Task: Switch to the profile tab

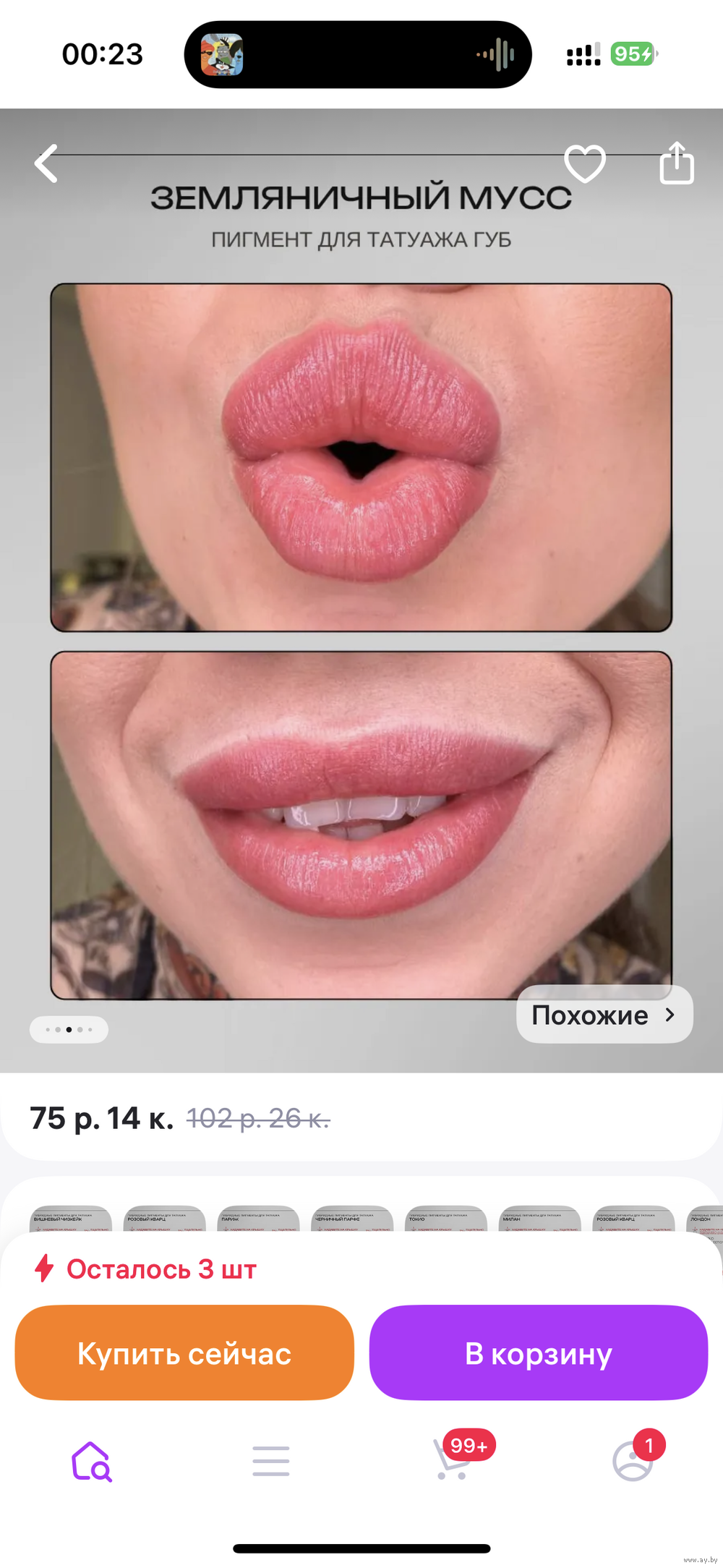Action: click(x=633, y=1462)
